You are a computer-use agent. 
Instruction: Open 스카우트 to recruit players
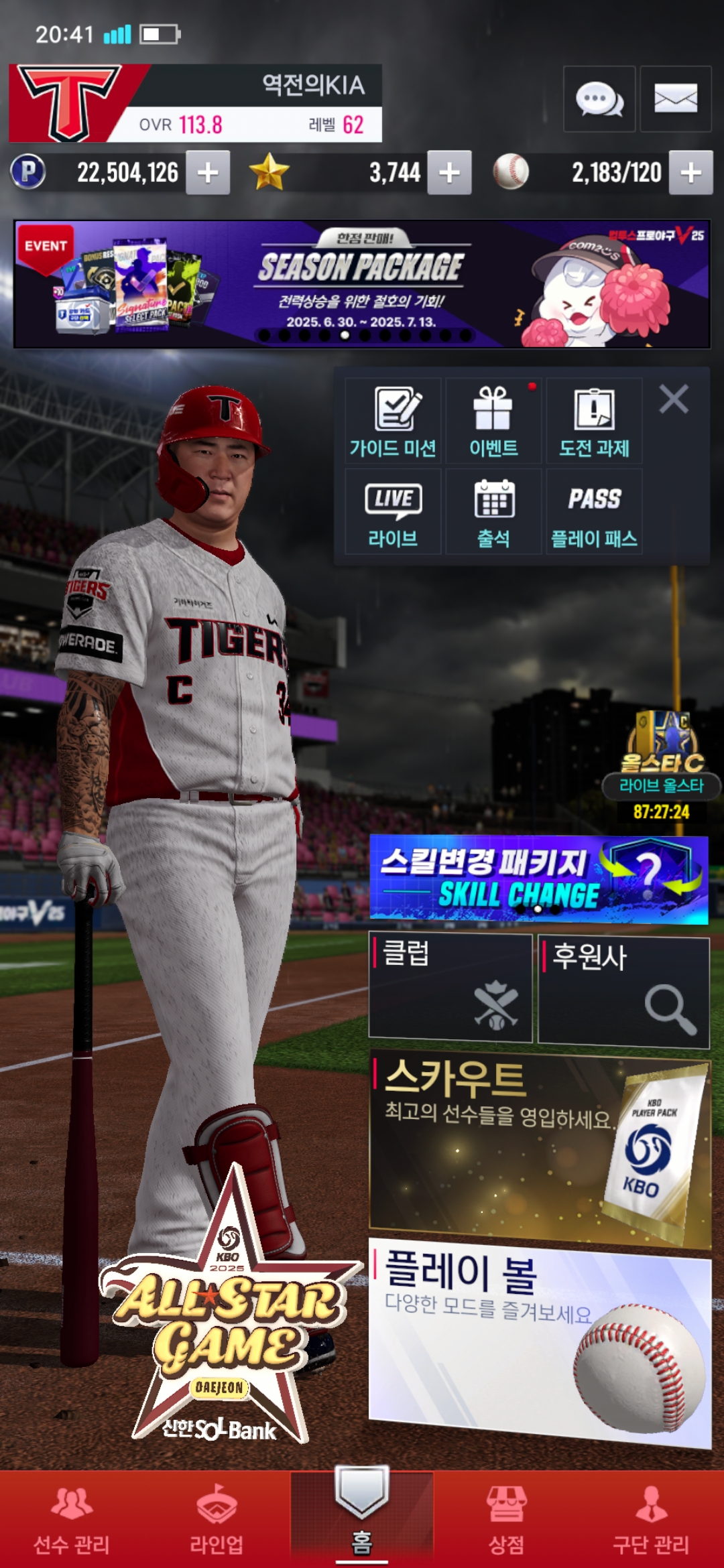540,1149
